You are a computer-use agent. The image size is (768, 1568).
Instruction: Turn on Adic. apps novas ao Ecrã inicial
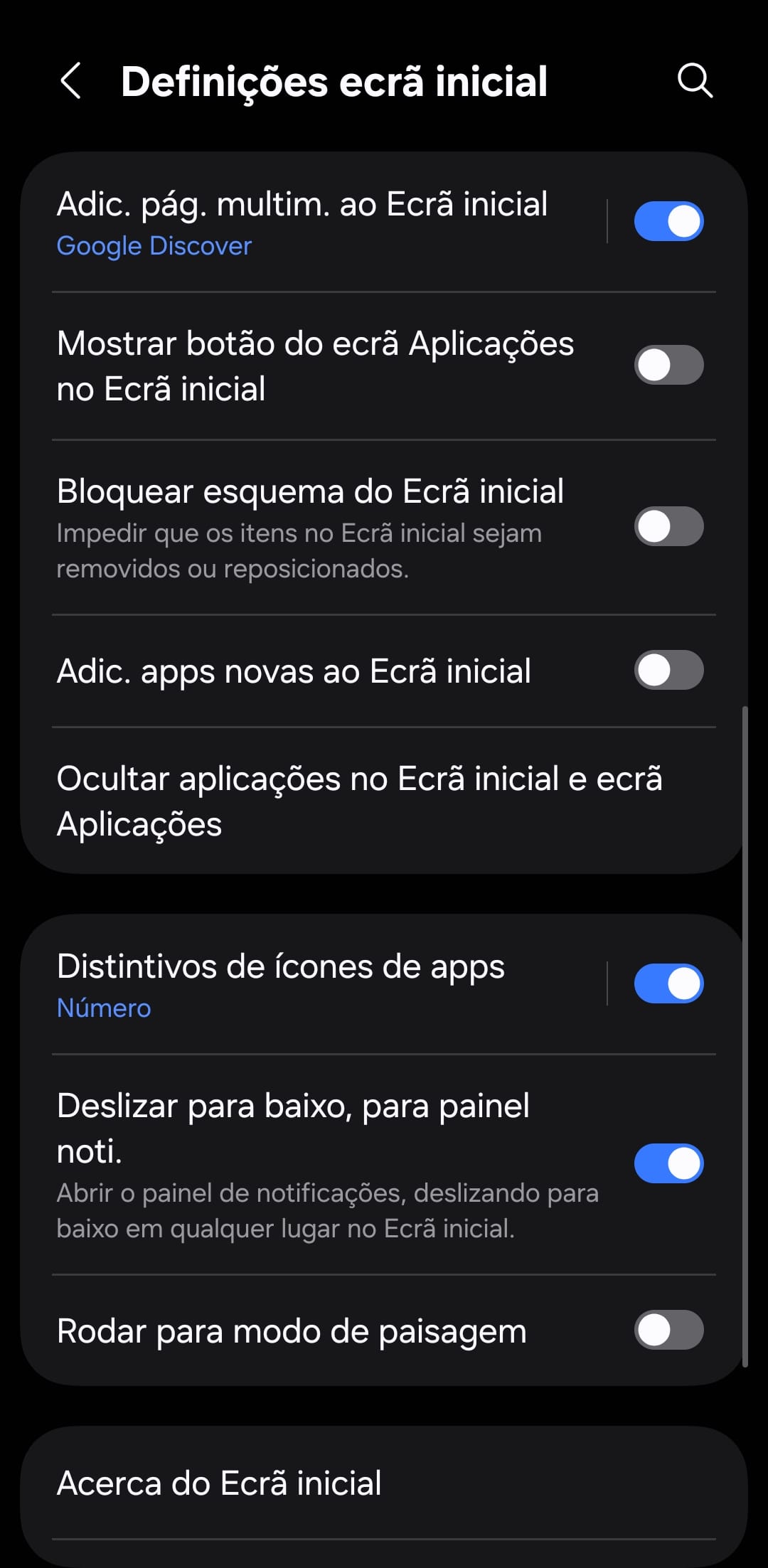pyautogui.click(x=668, y=670)
